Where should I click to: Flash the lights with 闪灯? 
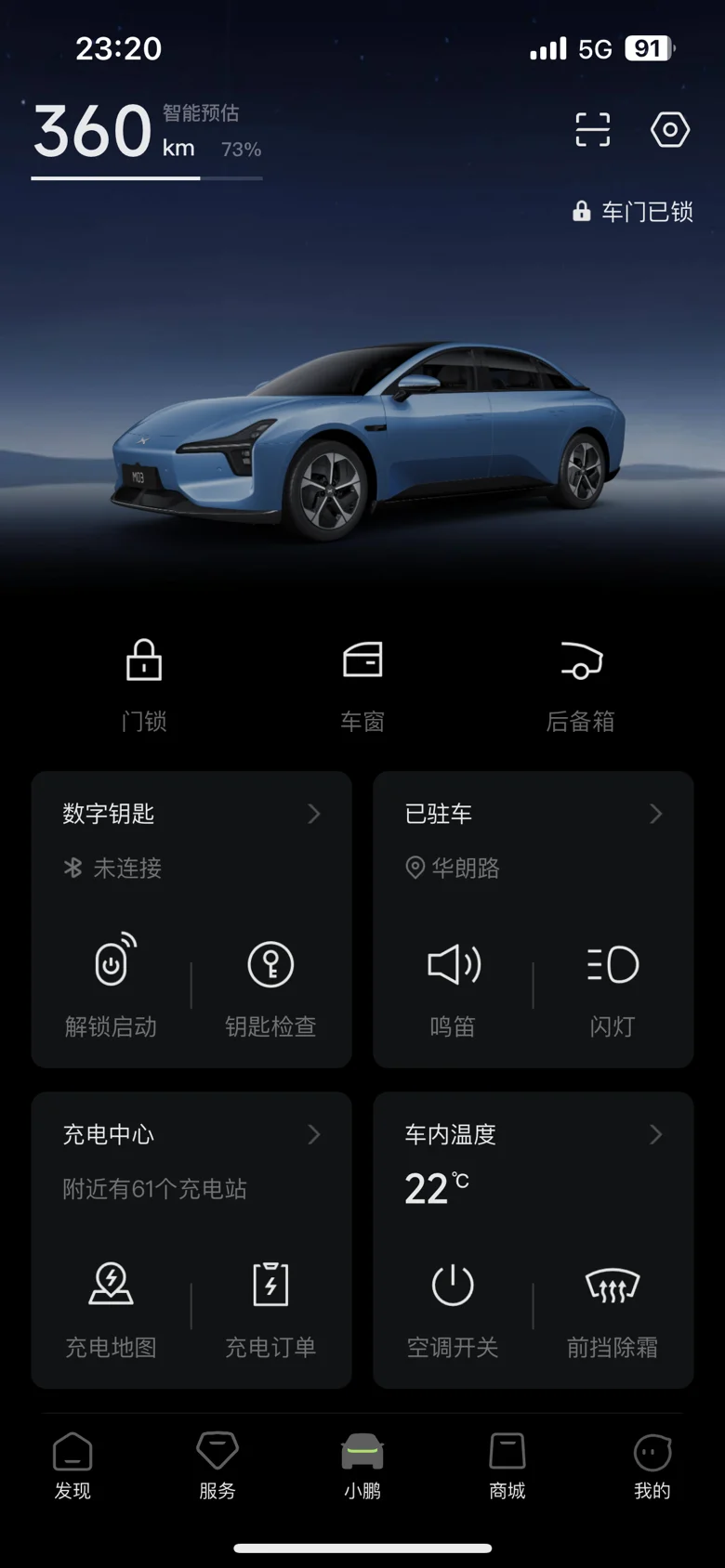pos(613,987)
